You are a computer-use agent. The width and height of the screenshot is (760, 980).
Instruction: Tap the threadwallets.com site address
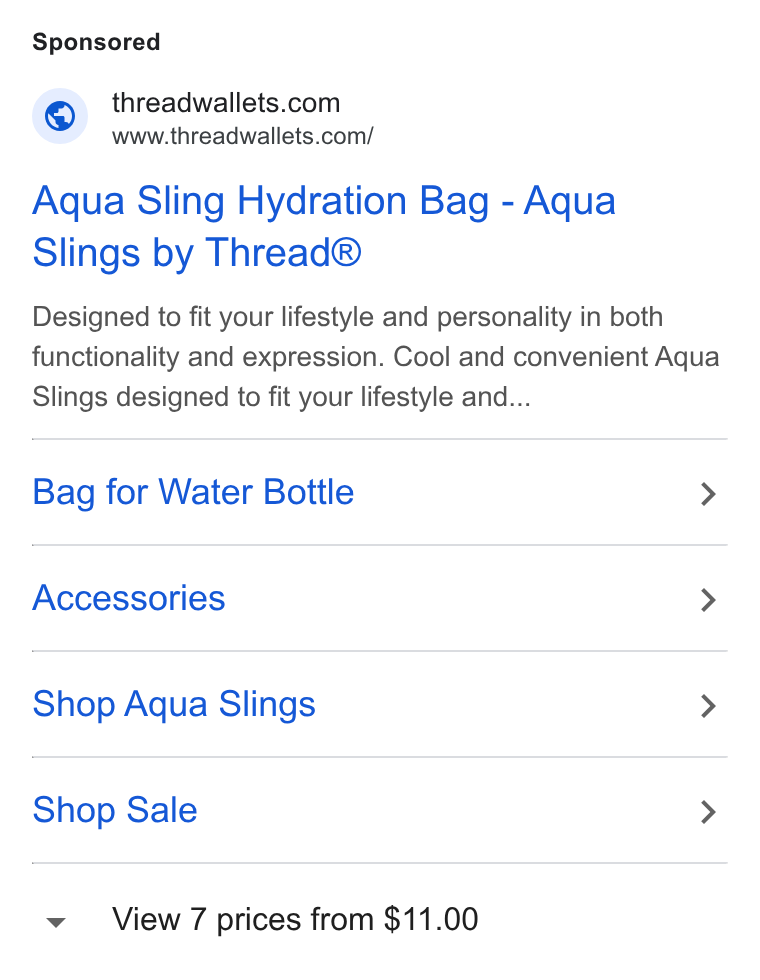click(x=242, y=136)
